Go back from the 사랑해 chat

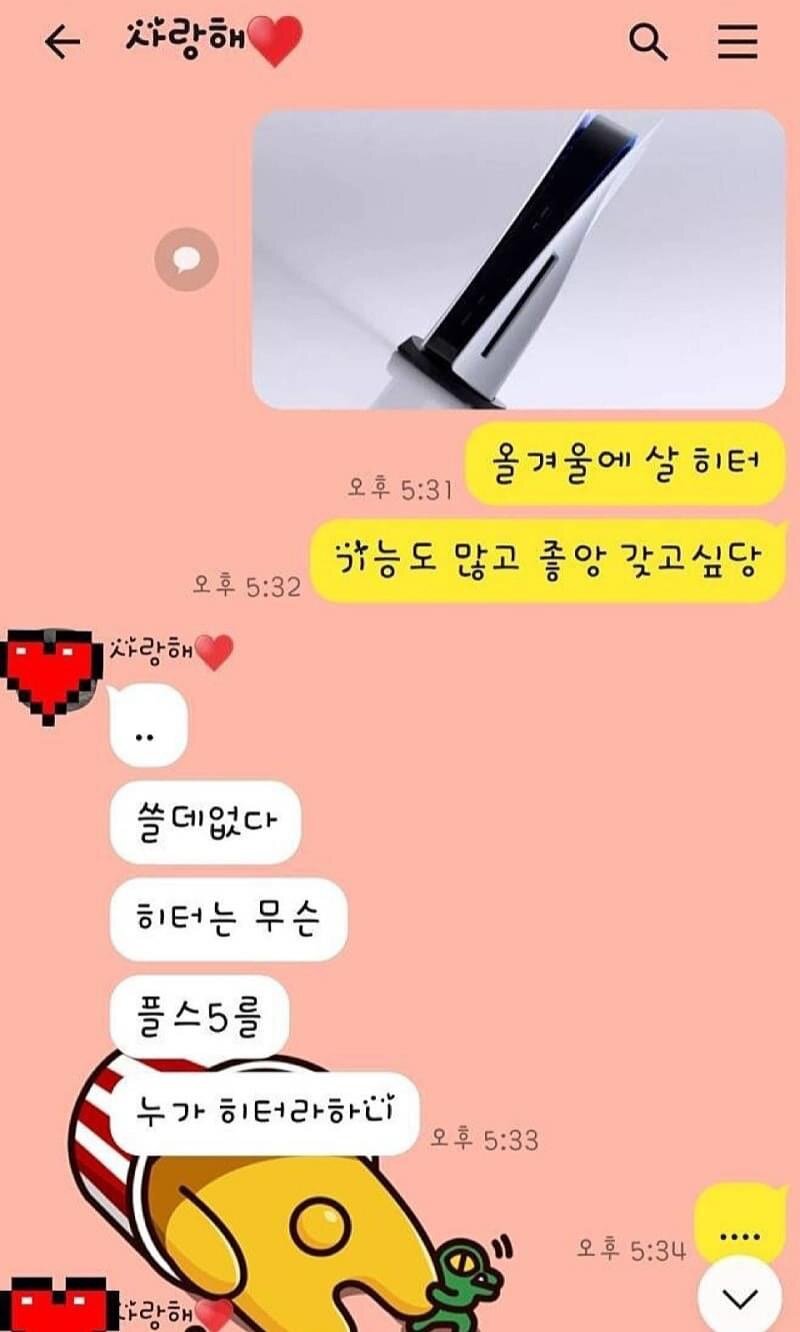(x=62, y=43)
